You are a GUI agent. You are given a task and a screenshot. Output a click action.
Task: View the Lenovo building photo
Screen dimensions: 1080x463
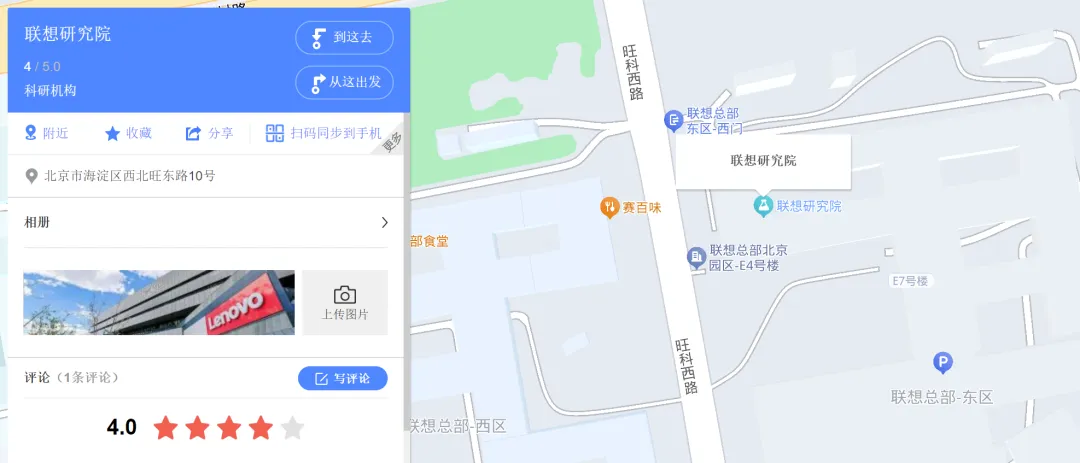pyautogui.click(x=159, y=302)
